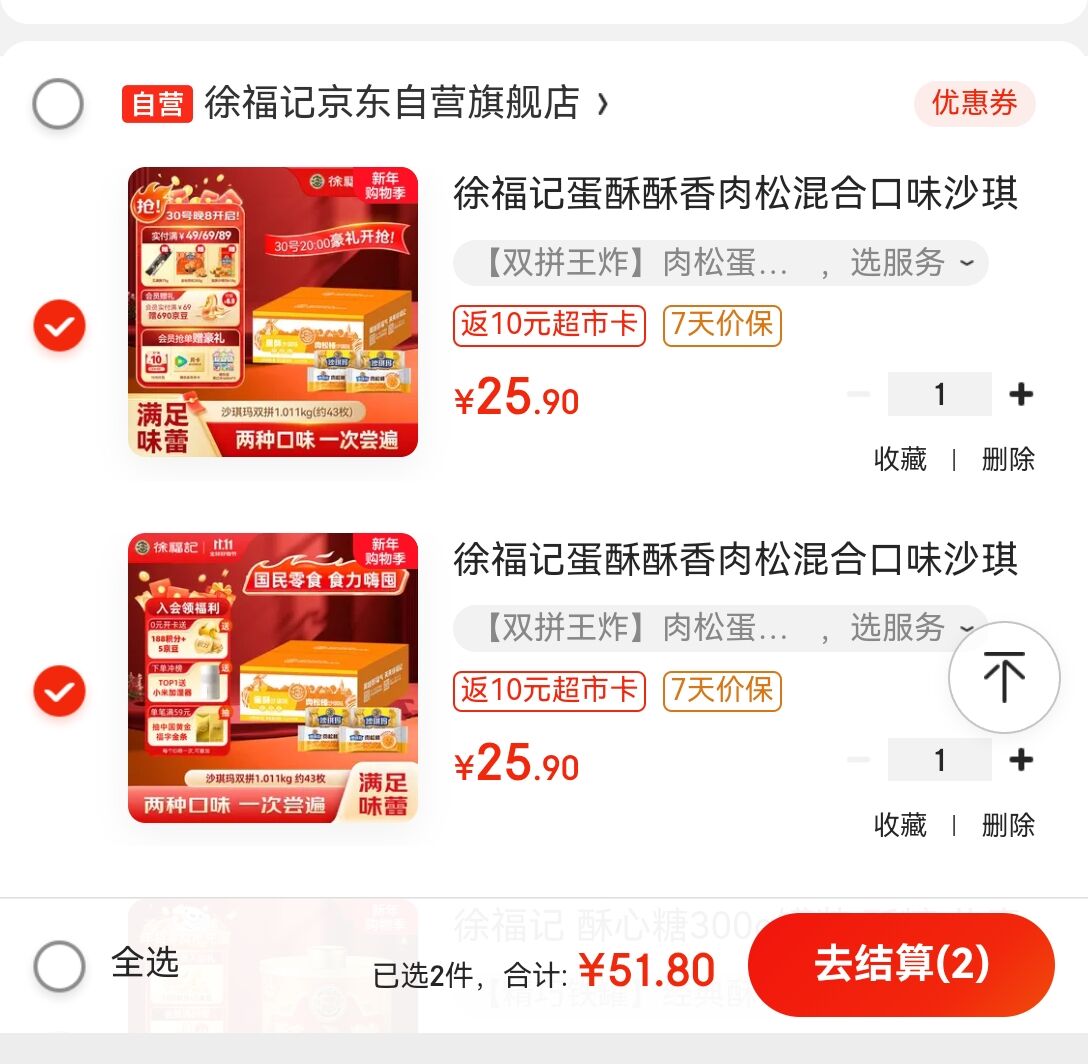Tap 收藏 for the 国民零食 pictured item
This screenshot has width=1088, height=1064.
click(x=900, y=826)
